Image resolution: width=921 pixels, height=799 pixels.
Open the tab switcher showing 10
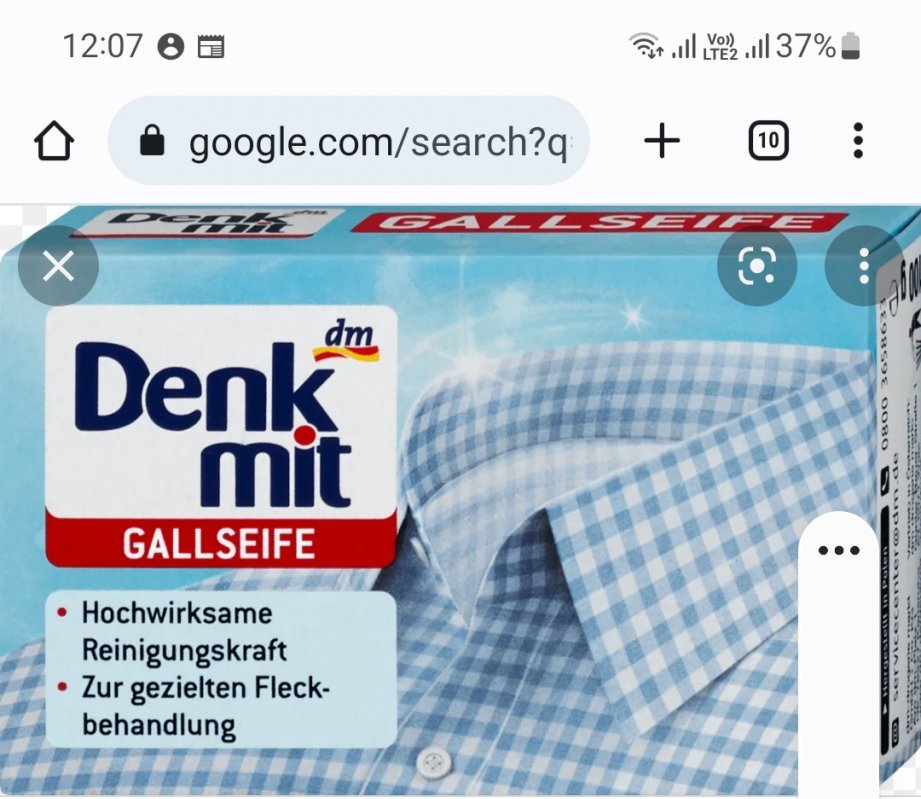(768, 141)
